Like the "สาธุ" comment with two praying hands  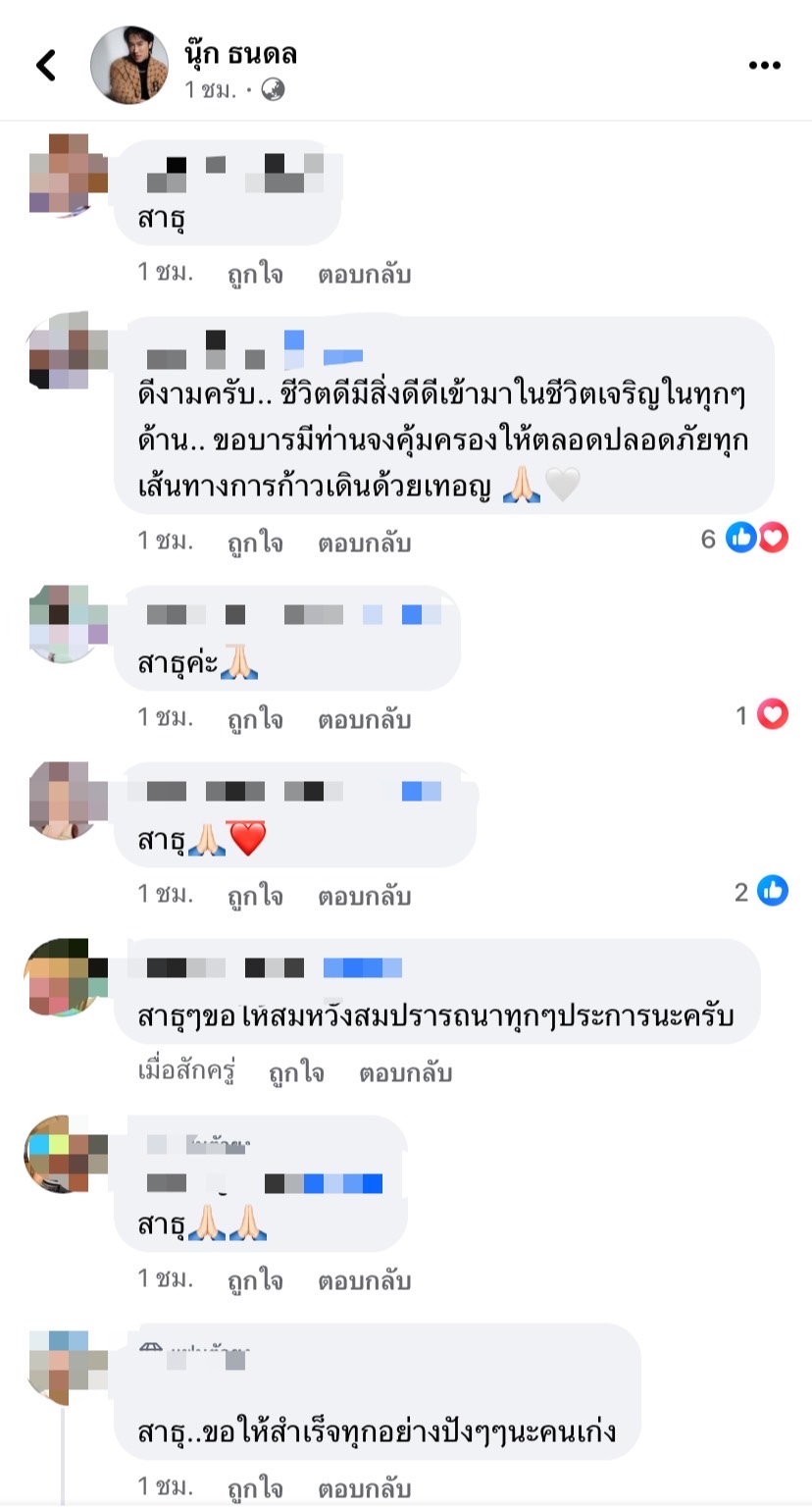coord(255,1280)
